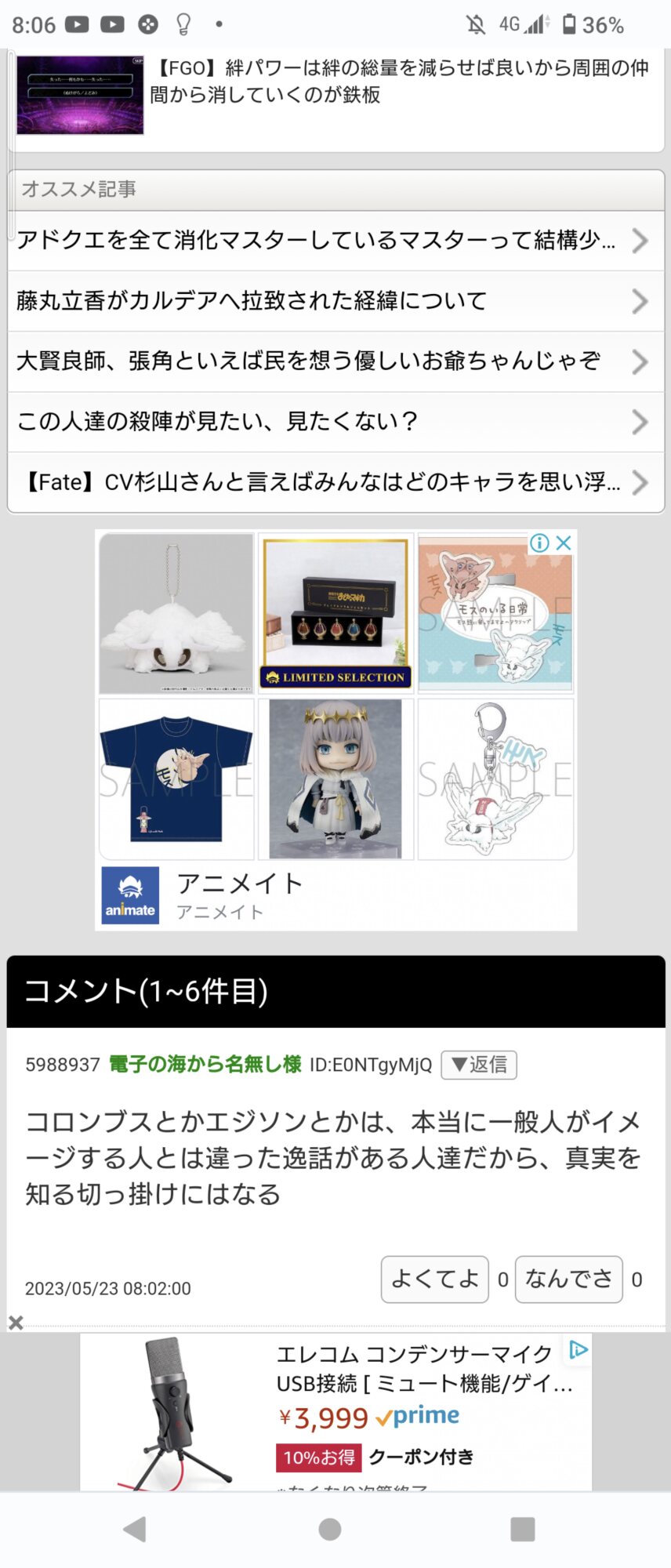
Task: Dismiss the bottom Elecom microphone ad banner
Action: pyautogui.click(x=16, y=1323)
